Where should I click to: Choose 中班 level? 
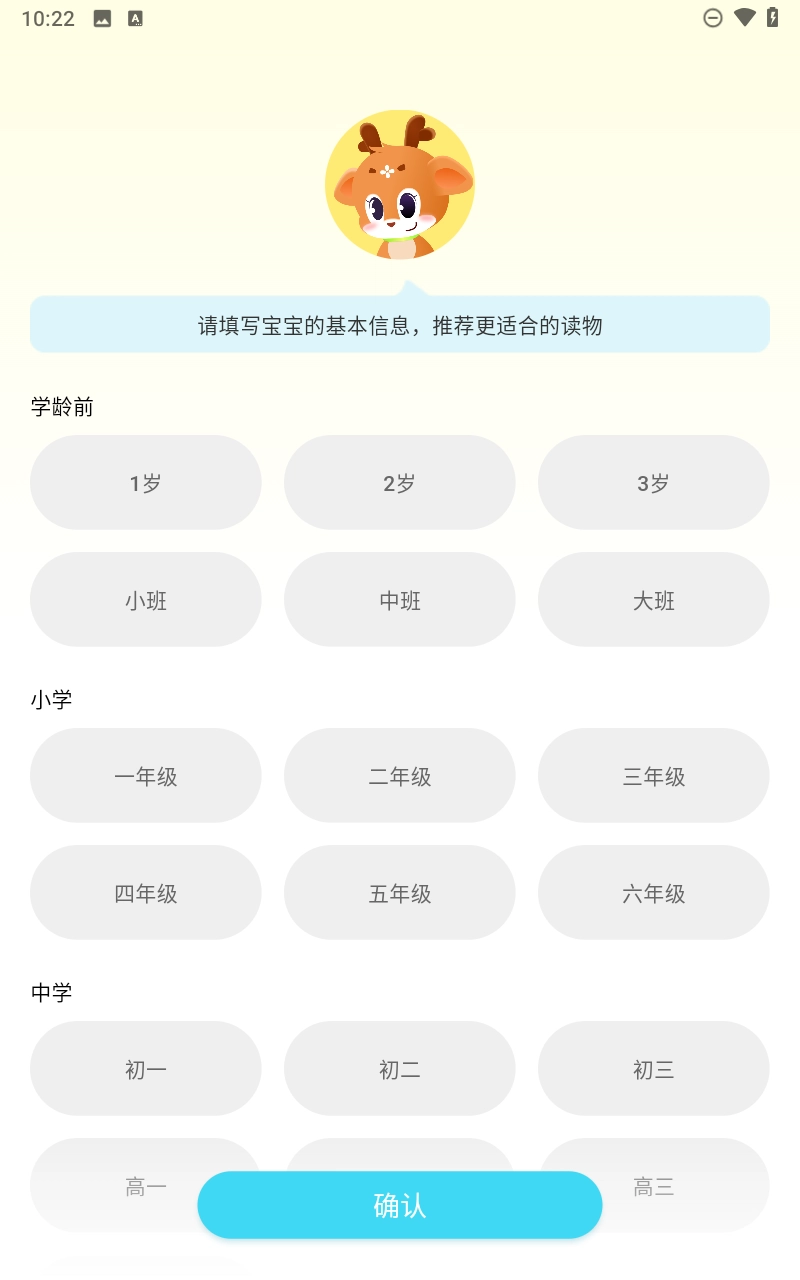click(400, 599)
